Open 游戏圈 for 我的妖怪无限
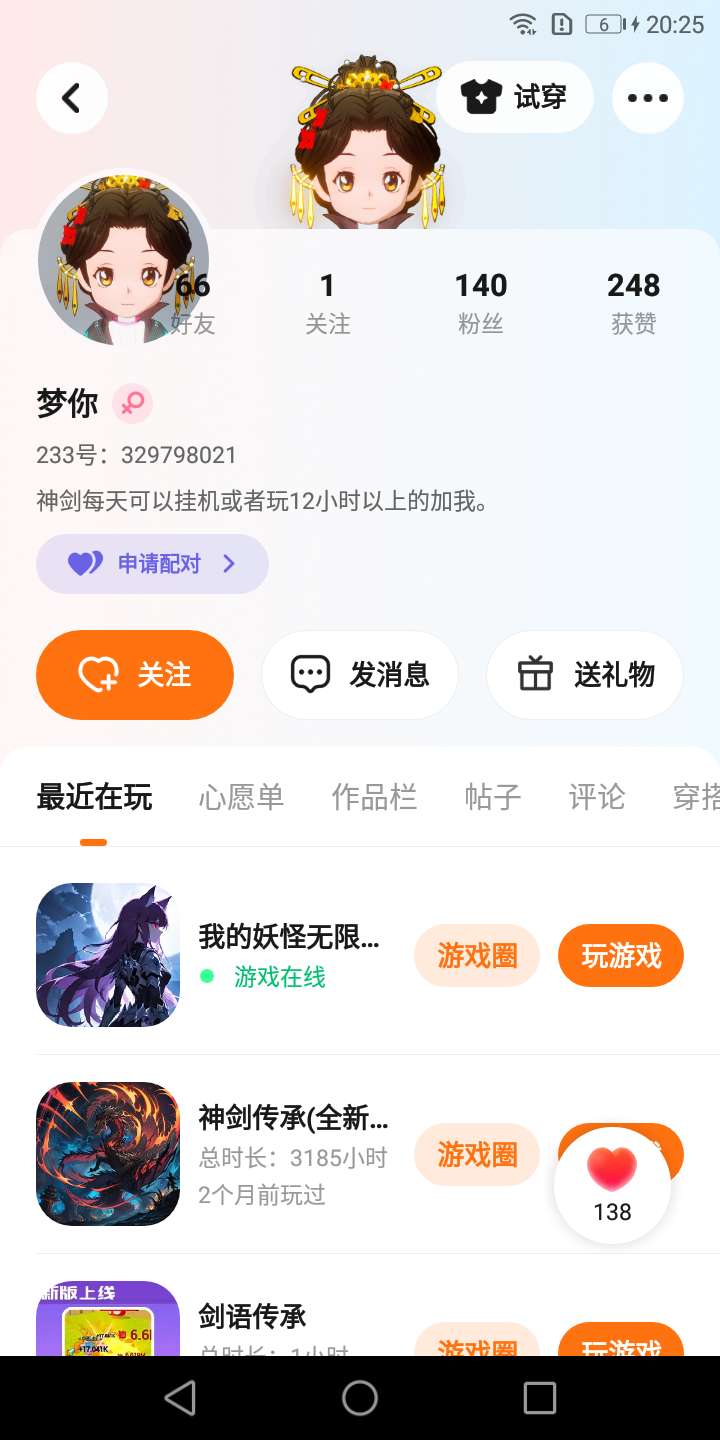 point(477,956)
